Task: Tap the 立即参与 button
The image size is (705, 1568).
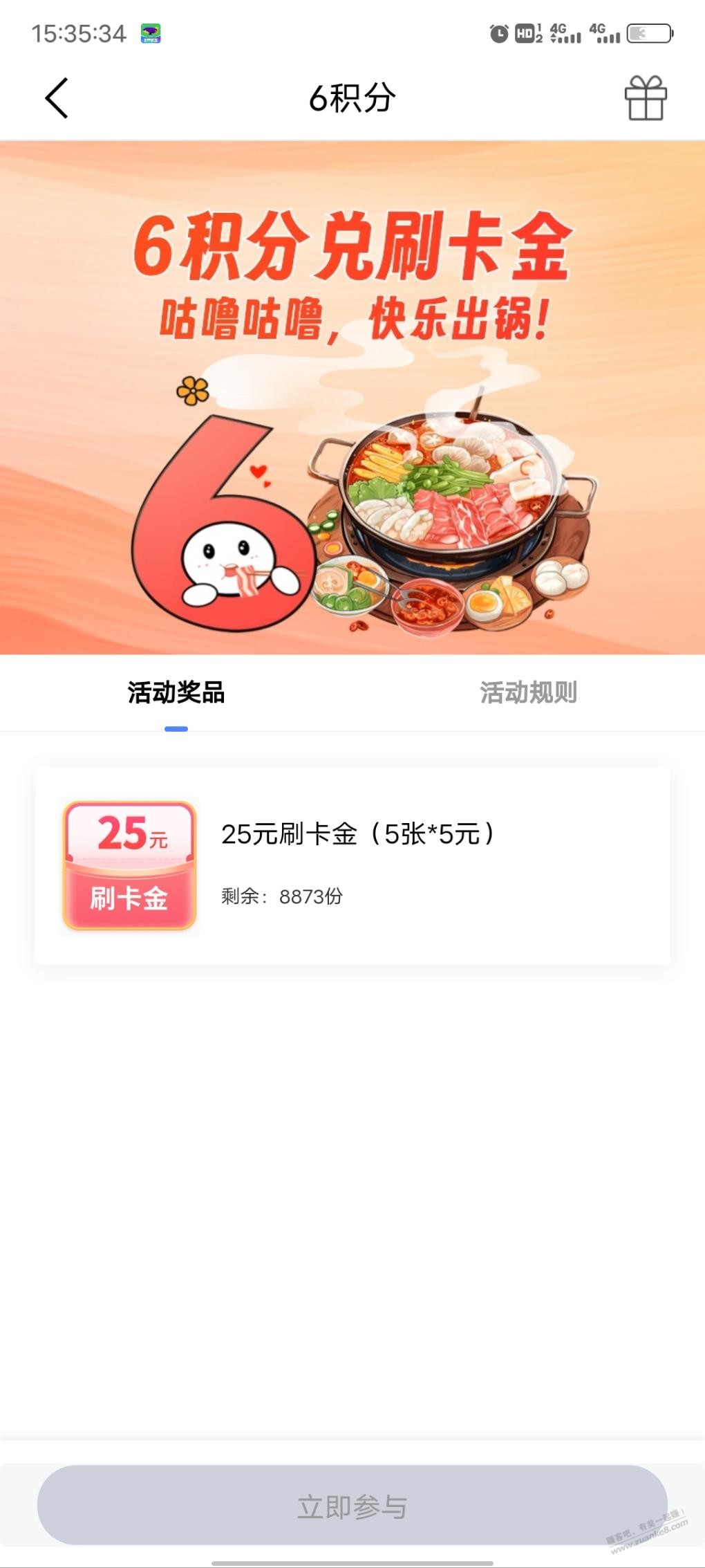Action: click(352, 1506)
